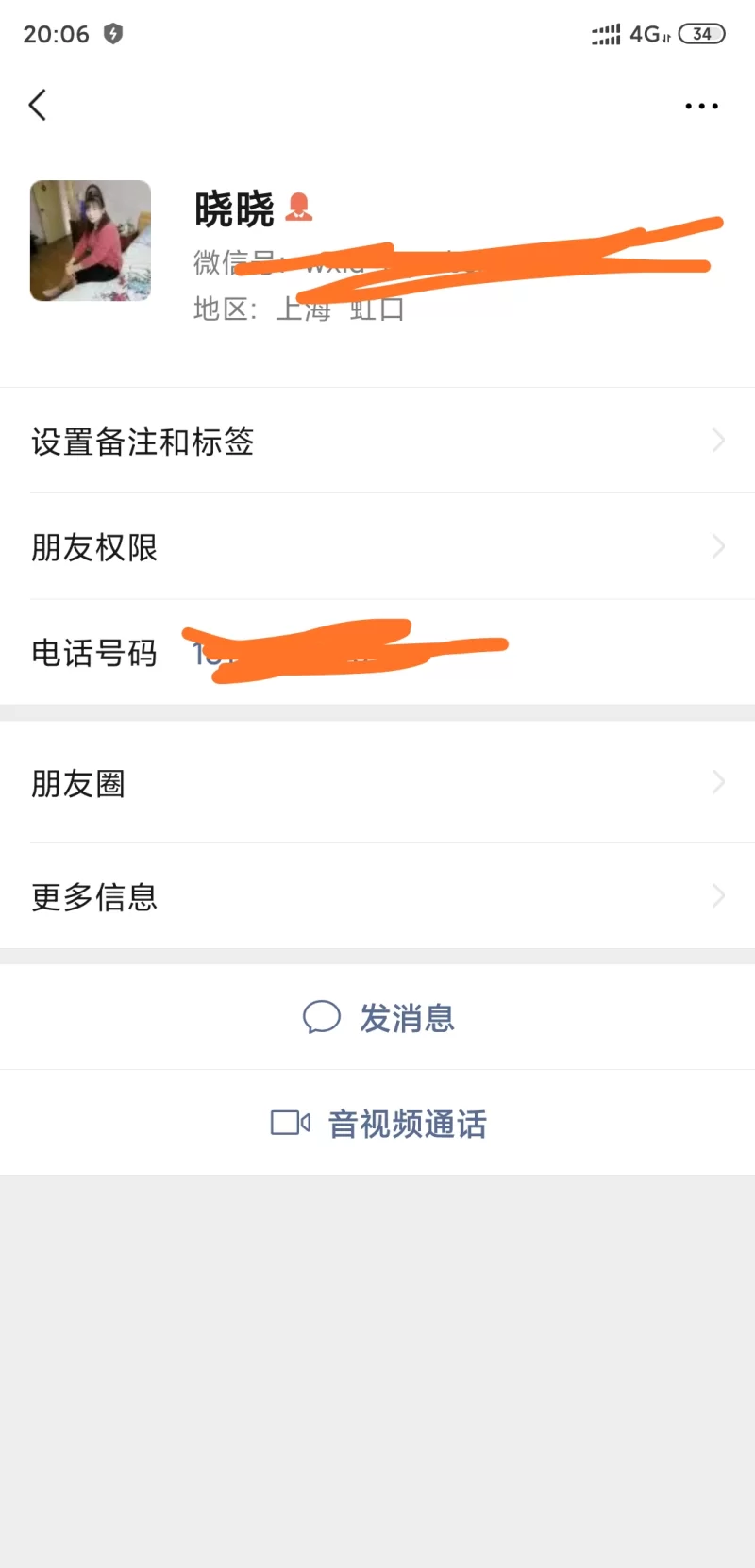Open 晓晓's 朋友圈

377,783
